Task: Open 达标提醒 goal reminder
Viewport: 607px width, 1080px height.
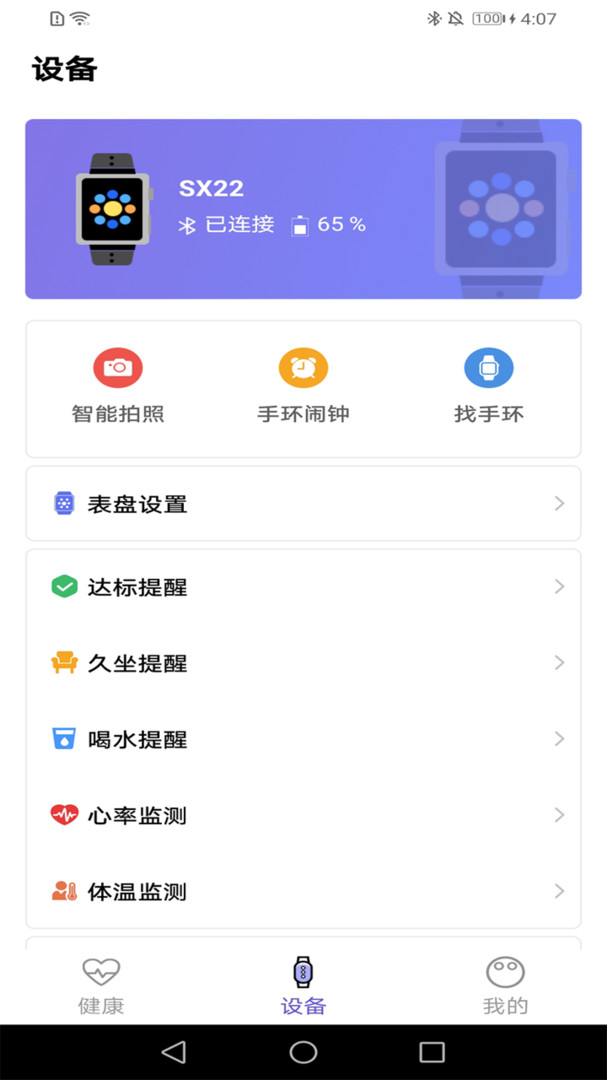Action: coord(303,587)
